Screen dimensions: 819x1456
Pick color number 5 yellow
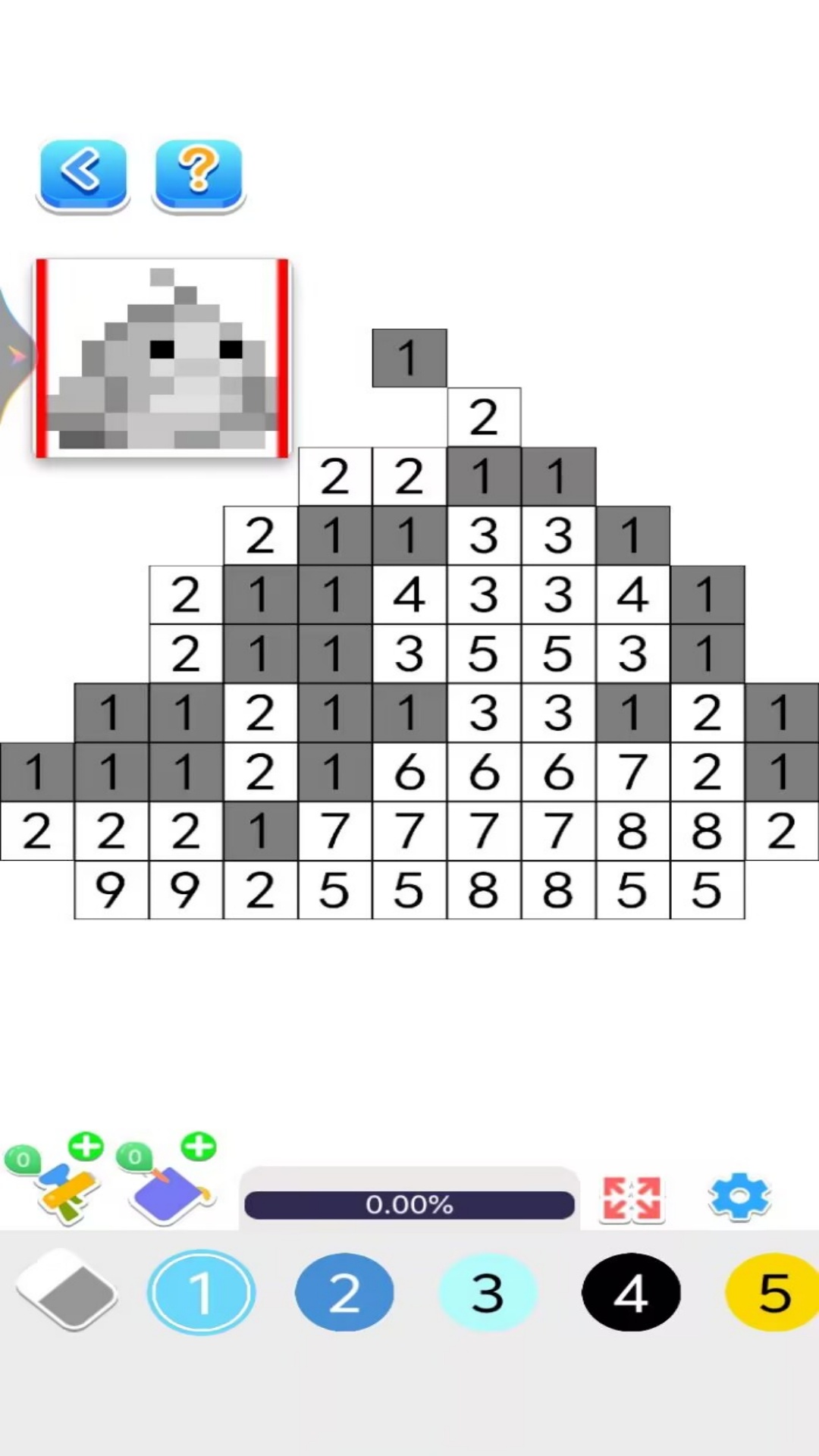click(x=773, y=1291)
